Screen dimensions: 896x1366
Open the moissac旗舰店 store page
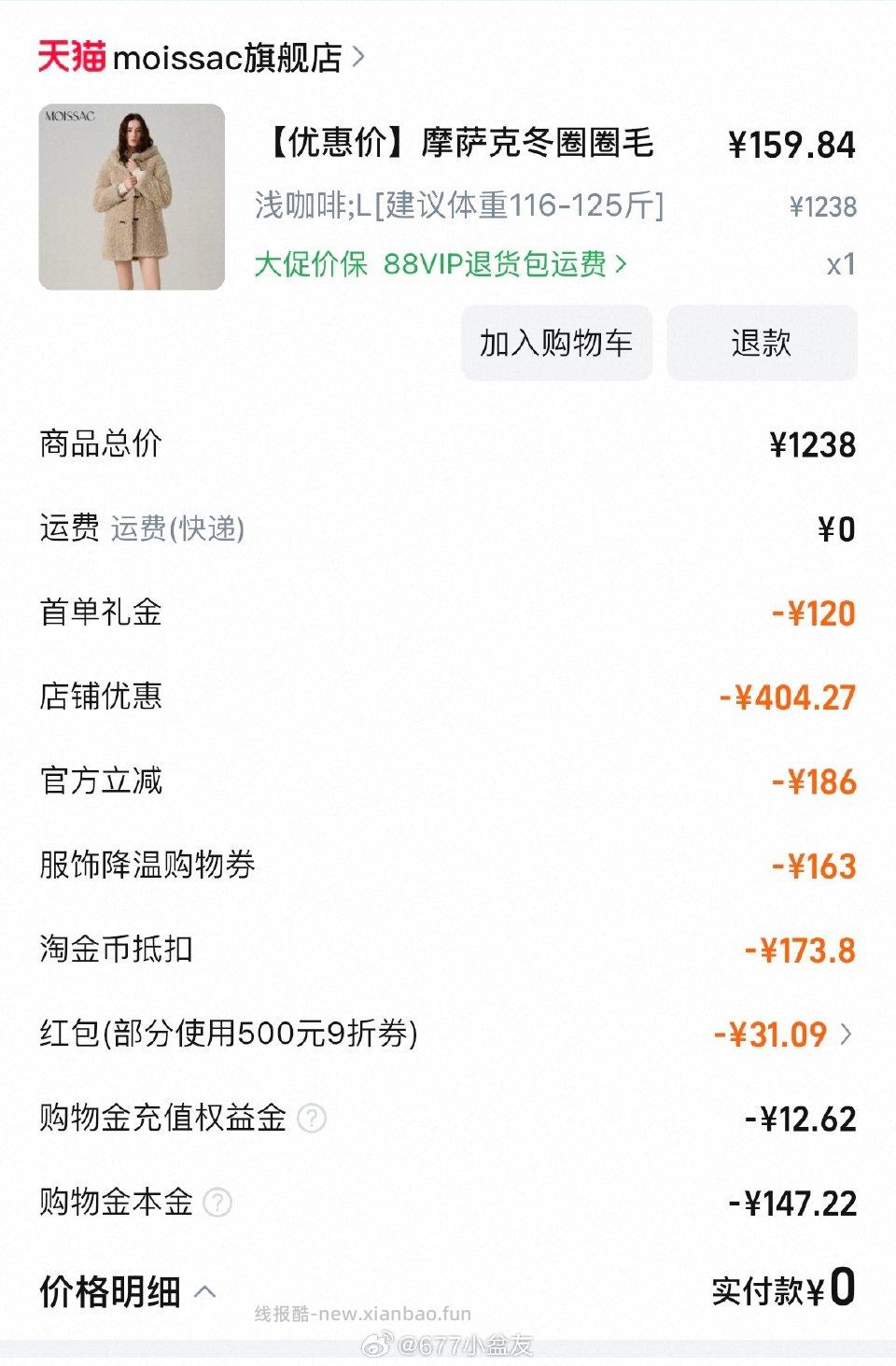pyautogui.click(x=229, y=55)
